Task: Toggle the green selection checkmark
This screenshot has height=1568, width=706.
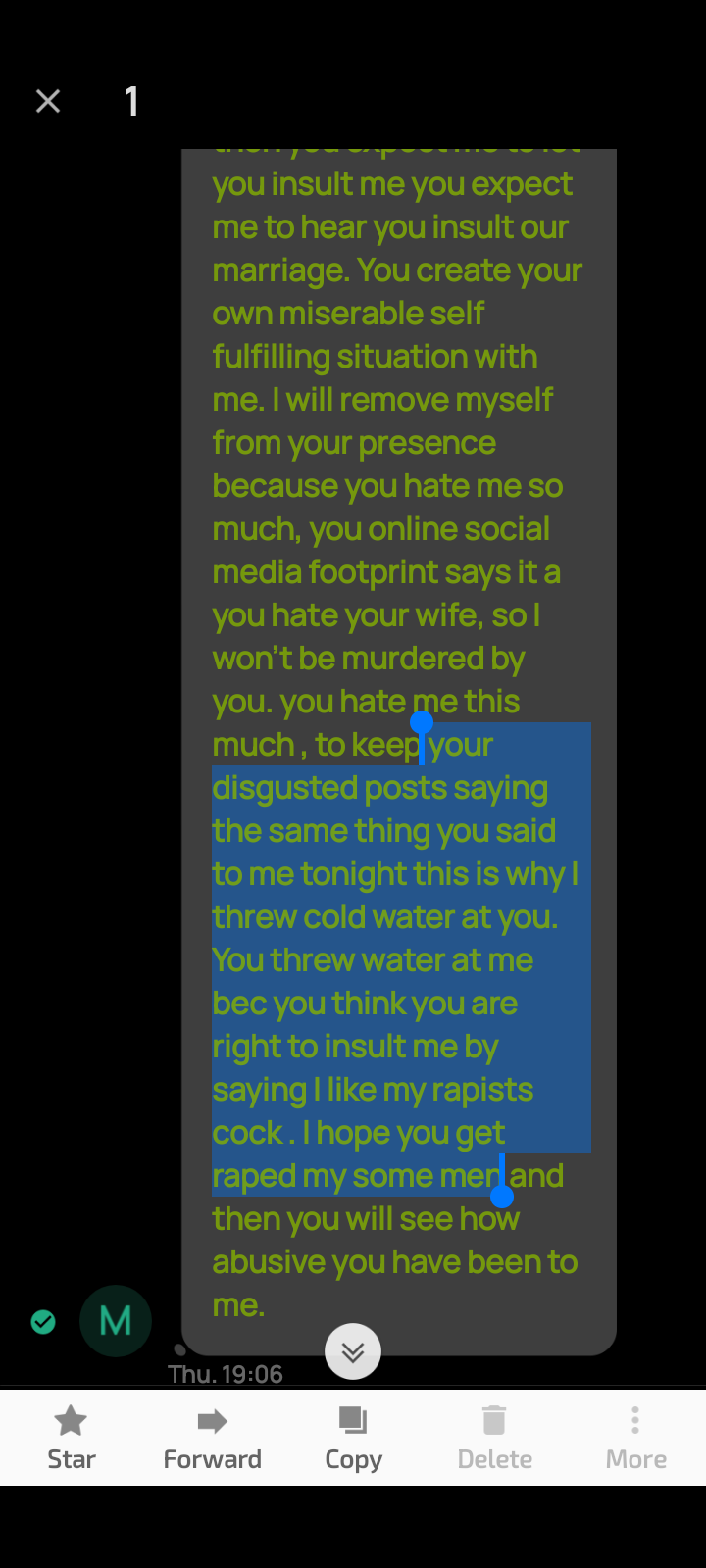Action: click(x=43, y=1322)
